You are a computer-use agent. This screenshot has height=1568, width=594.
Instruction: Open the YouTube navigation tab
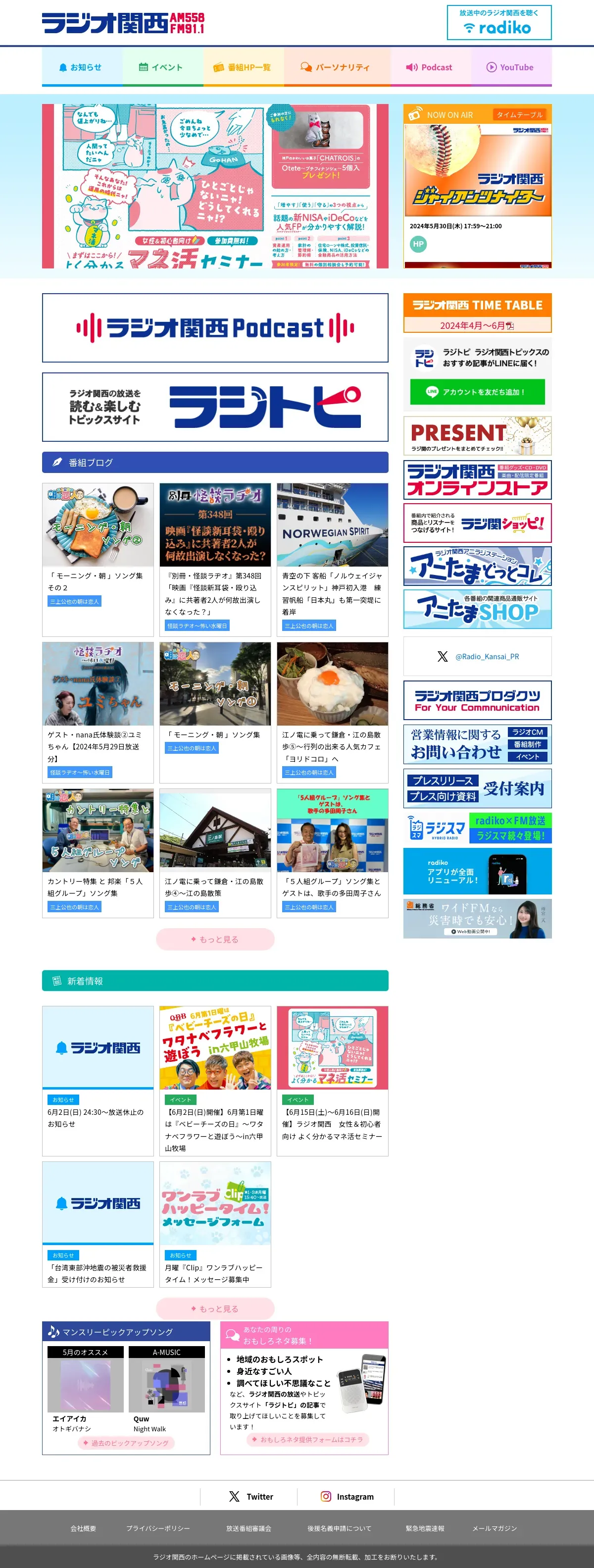(x=511, y=67)
